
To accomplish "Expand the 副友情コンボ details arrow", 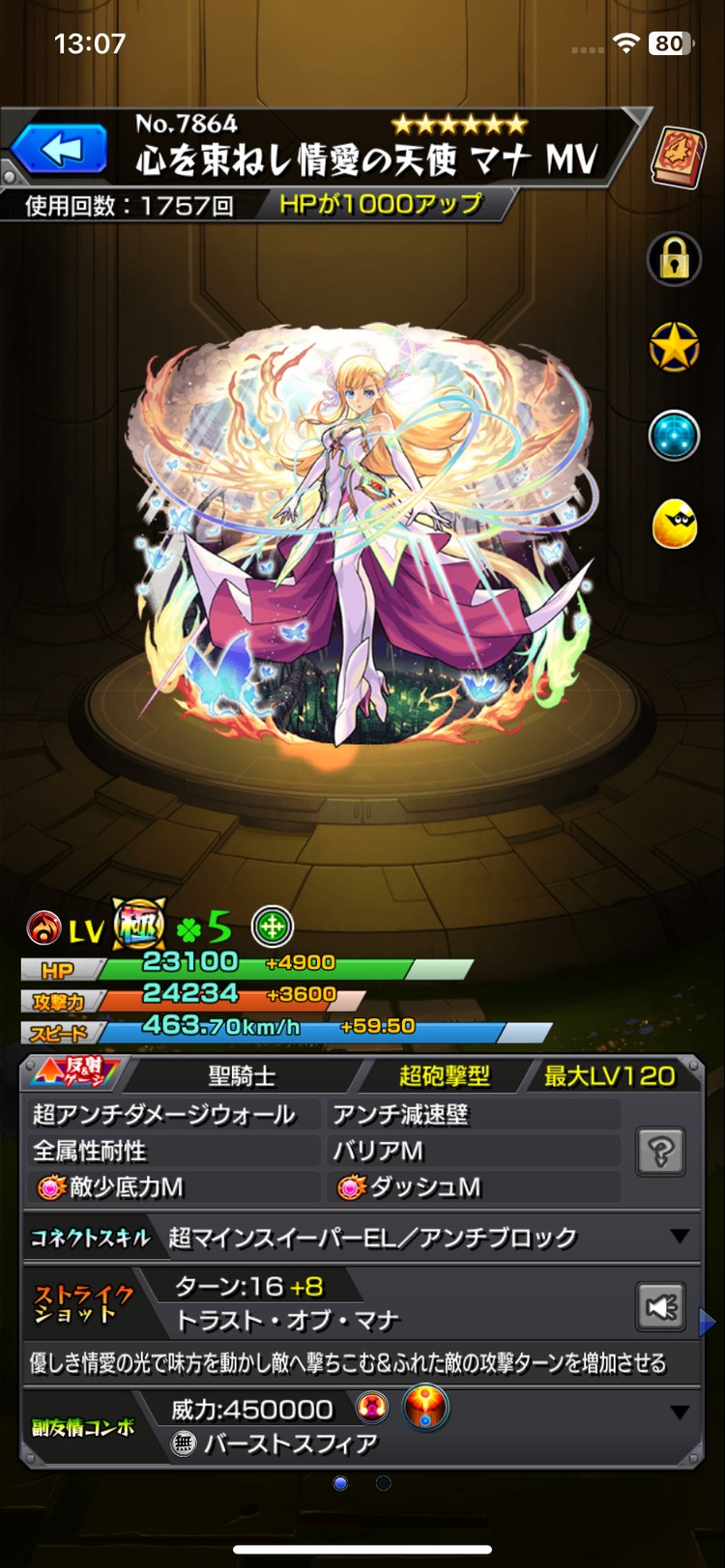I will [x=680, y=1412].
